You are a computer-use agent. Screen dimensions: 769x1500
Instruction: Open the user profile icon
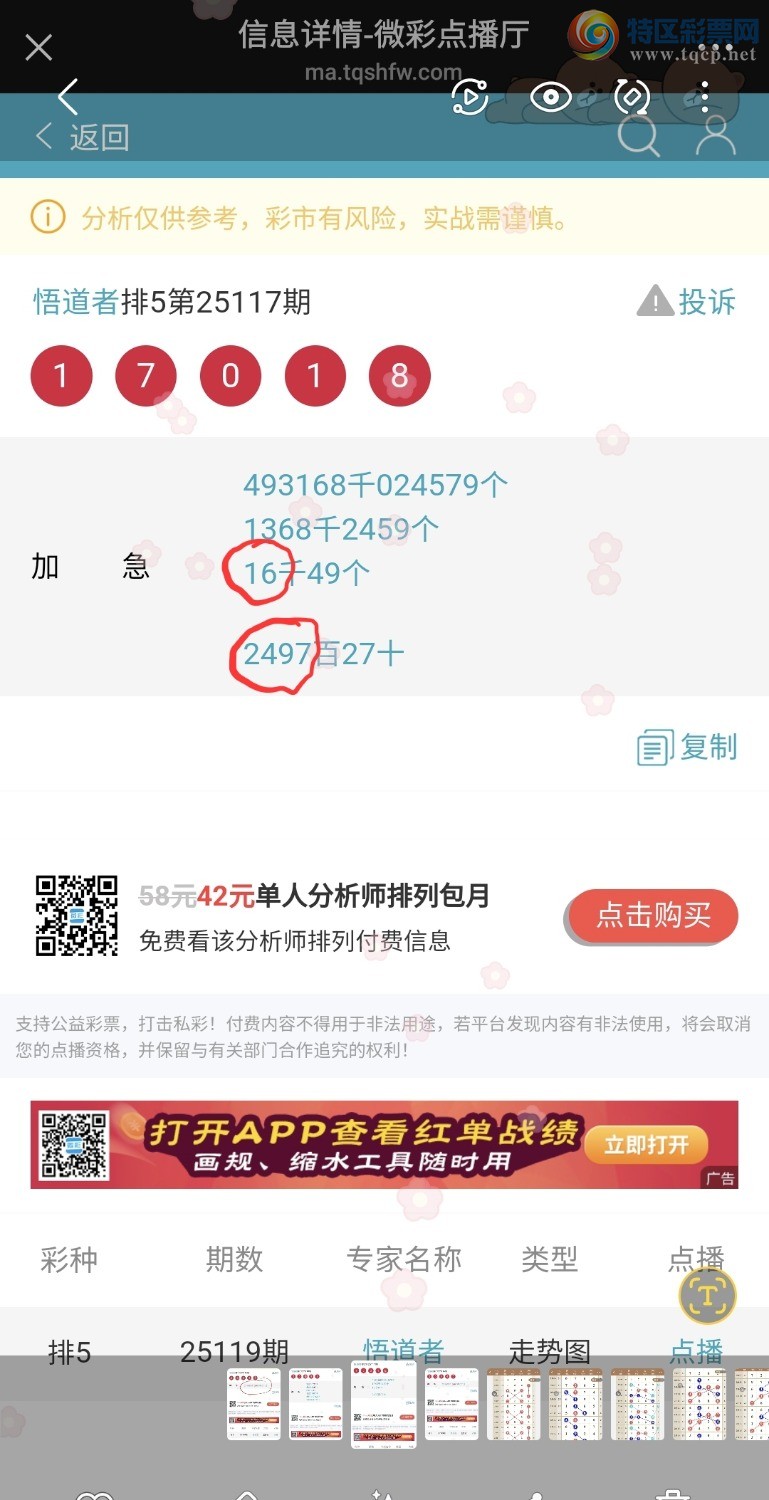pyautogui.click(x=716, y=135)
